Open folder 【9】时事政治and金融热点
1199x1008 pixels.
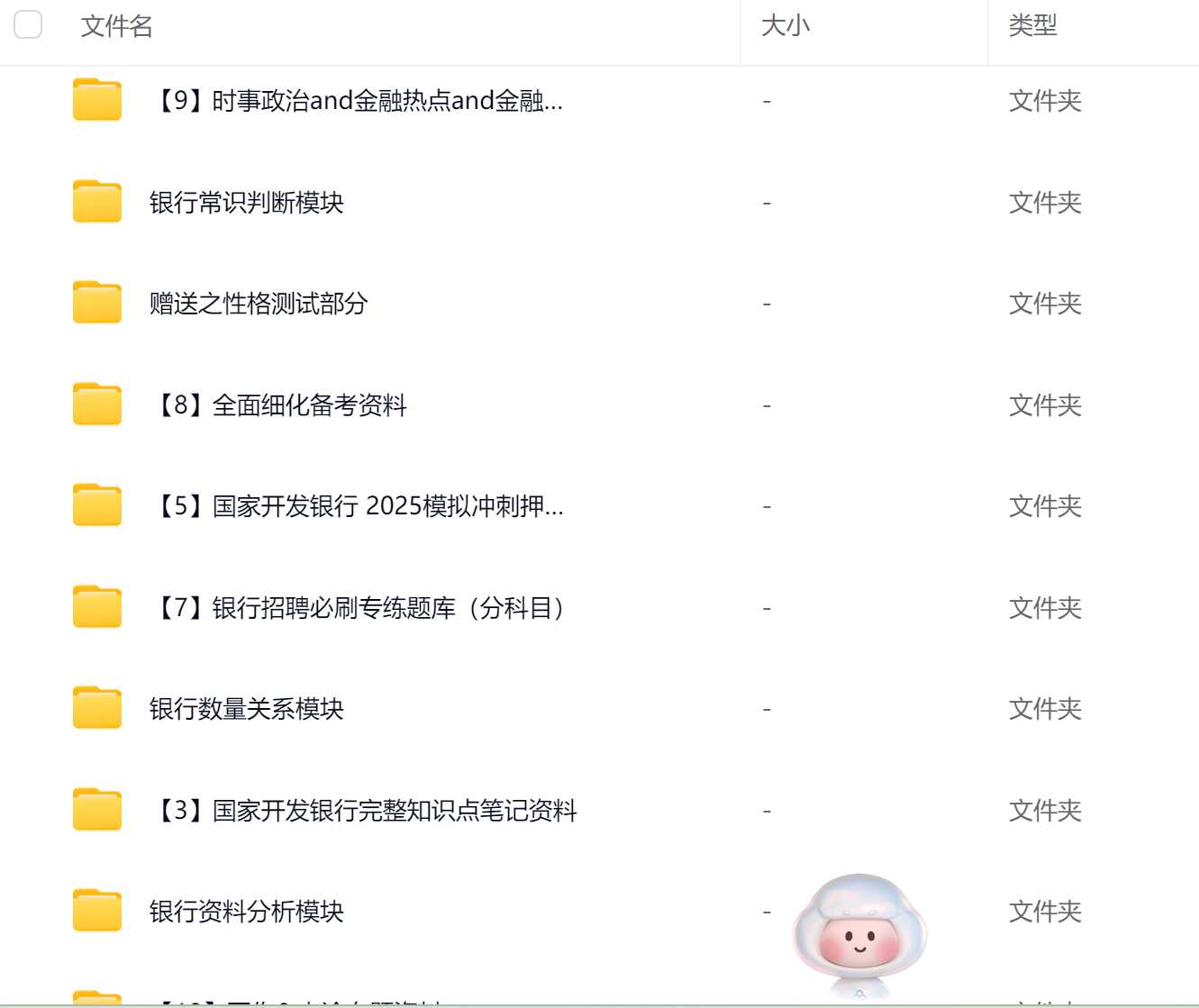358,101
